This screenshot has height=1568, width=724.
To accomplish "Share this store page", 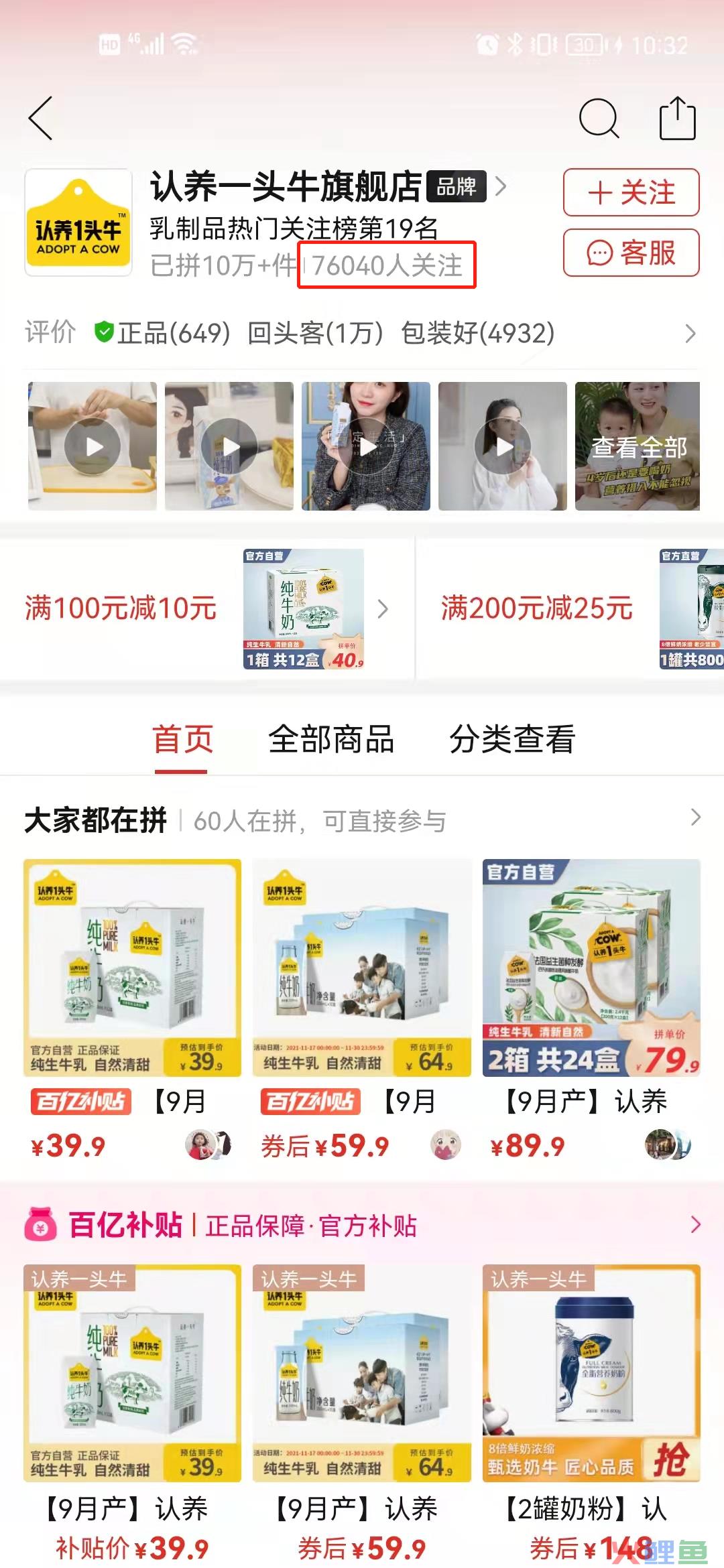I will click(x=677, y=119).
